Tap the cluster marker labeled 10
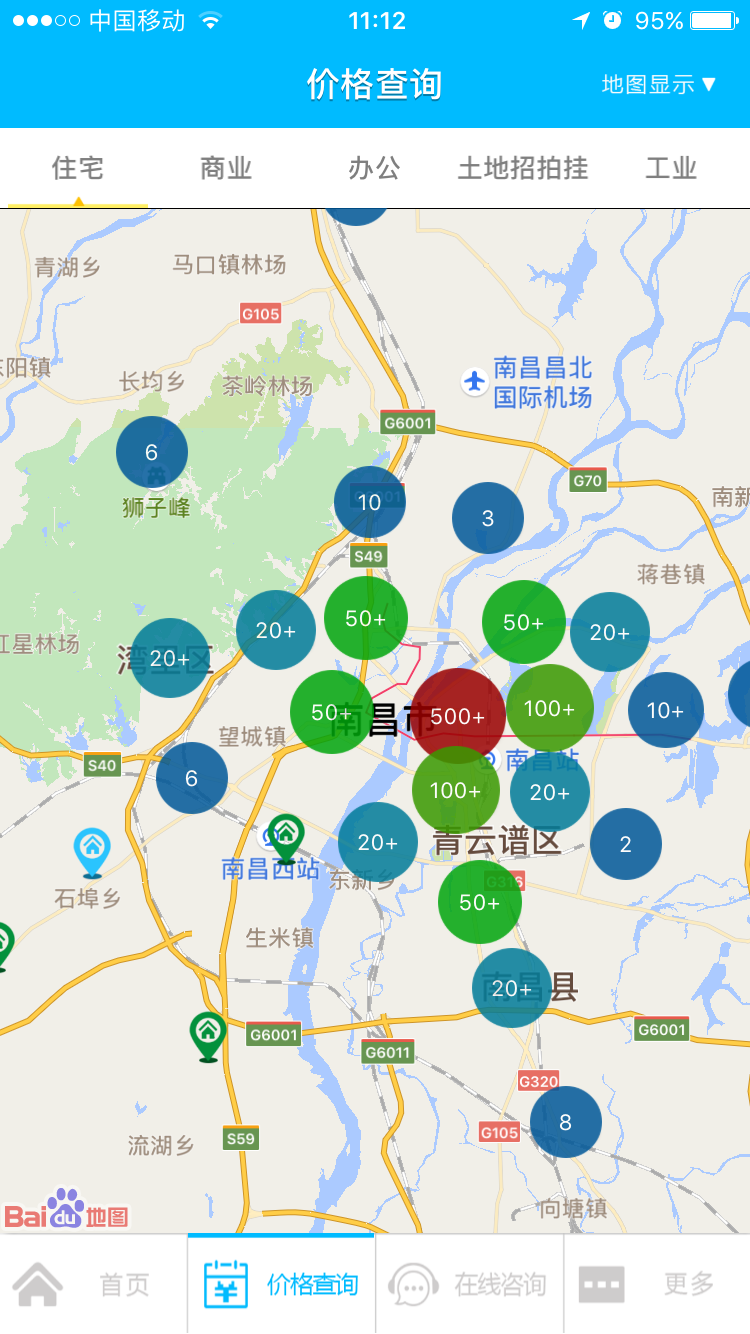The height and width of the screenshot is (1334, 750). (370, 502)
